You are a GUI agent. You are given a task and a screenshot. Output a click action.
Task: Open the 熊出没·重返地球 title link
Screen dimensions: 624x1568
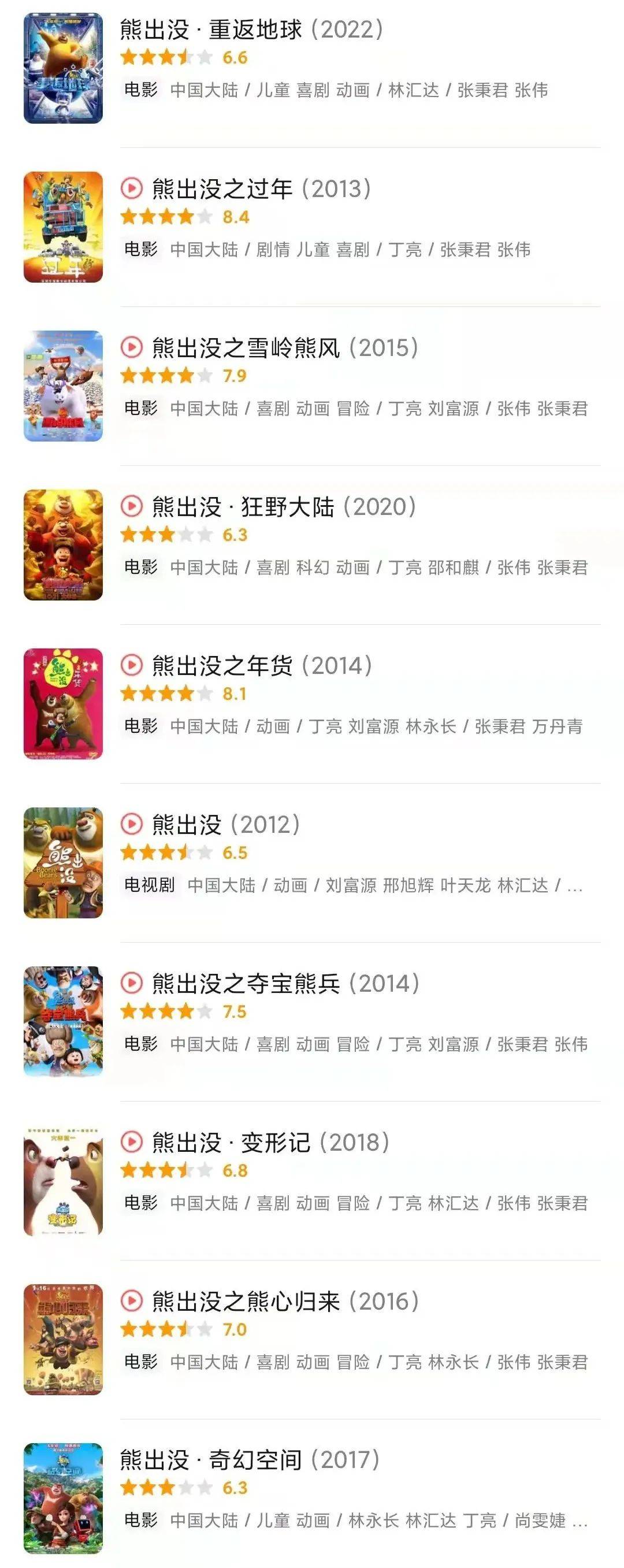coord(207,27)
